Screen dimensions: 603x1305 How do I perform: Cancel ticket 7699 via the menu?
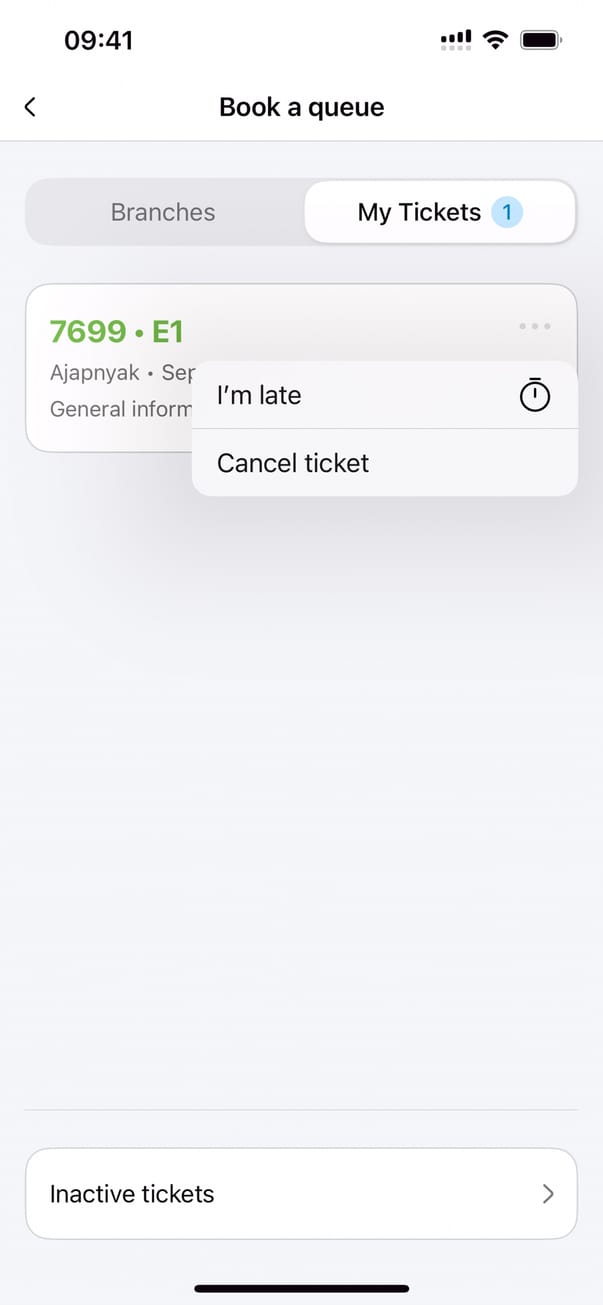(384, 463)
